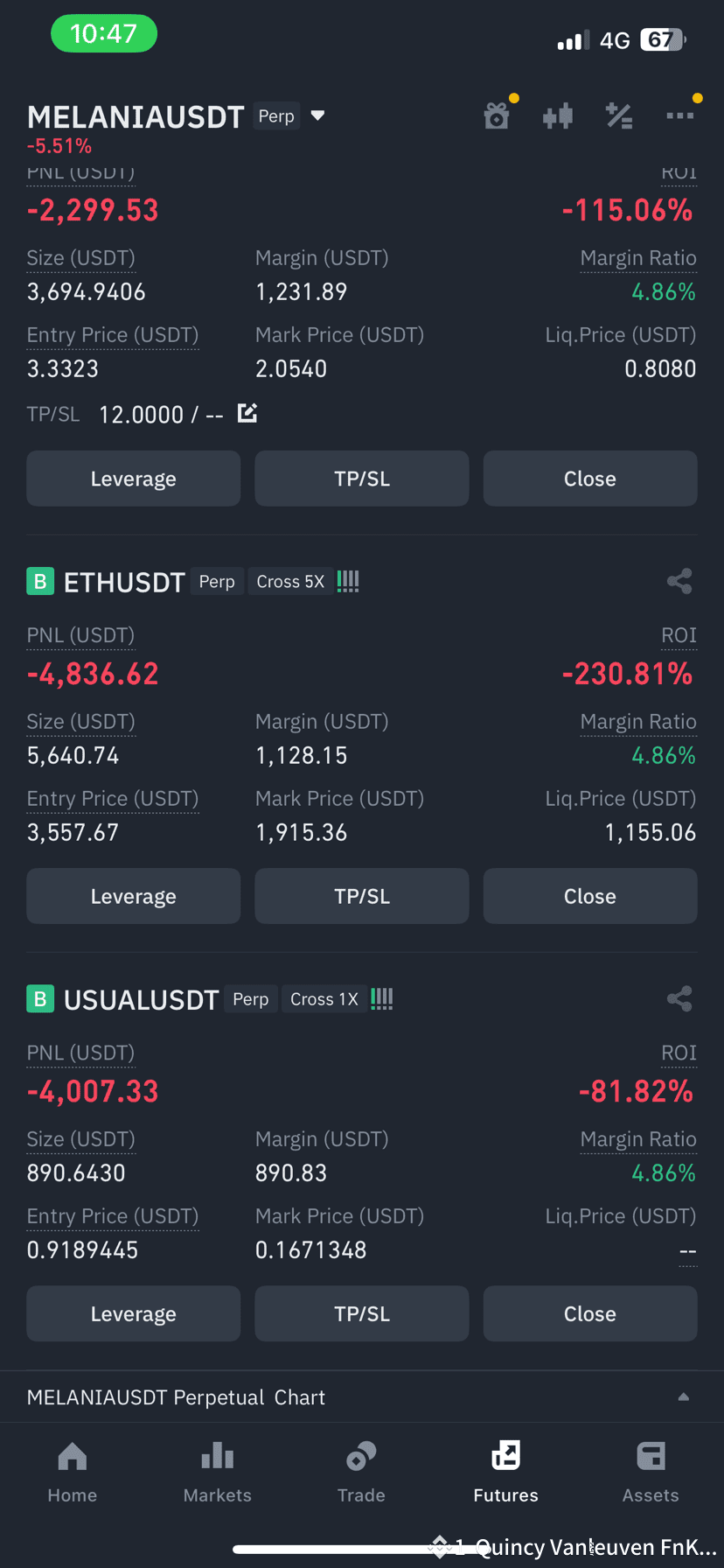
Task: Tap ETHUSDT margin ratio bars icon
Action: coord(347,580)
